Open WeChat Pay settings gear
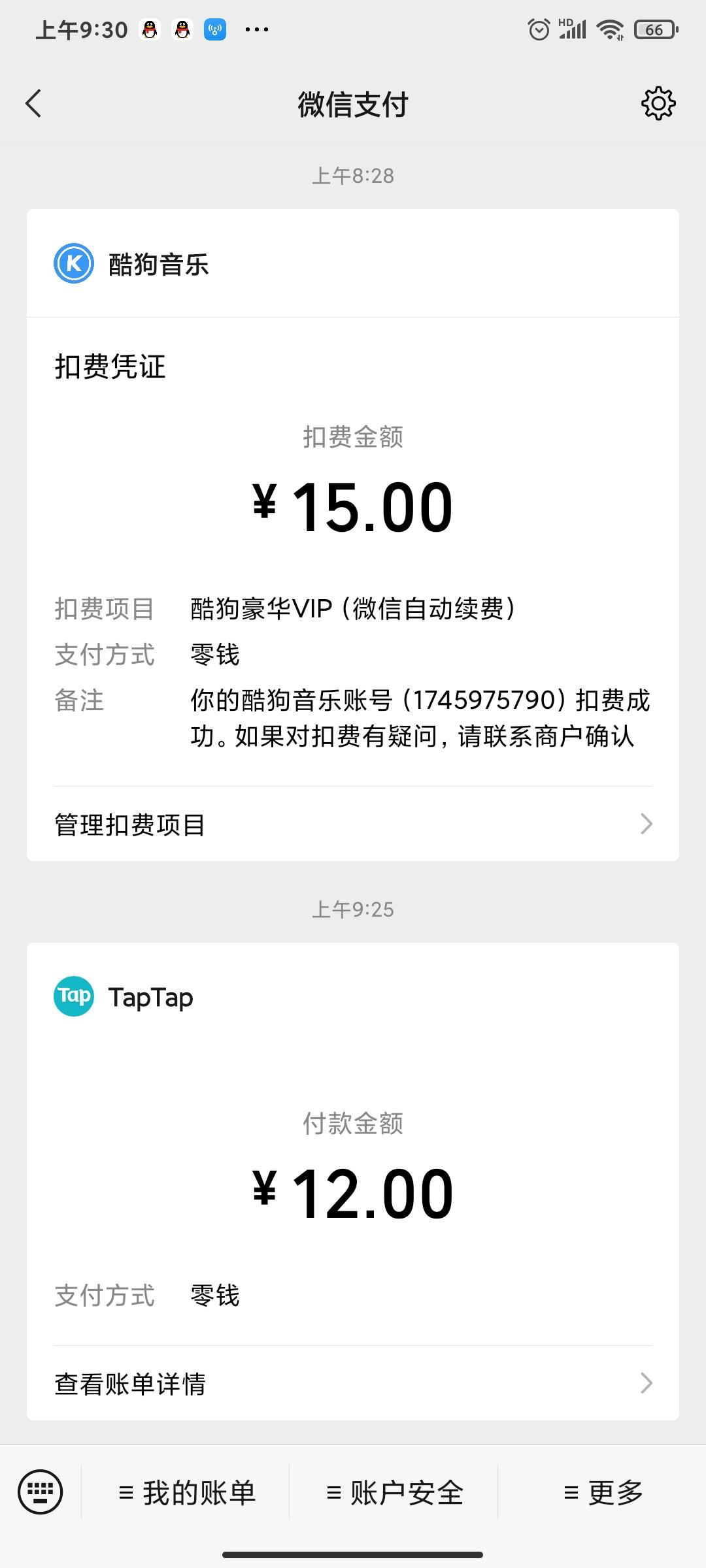Image resolution: width=706 pixels, height=1568 pixels. point(659,103)
